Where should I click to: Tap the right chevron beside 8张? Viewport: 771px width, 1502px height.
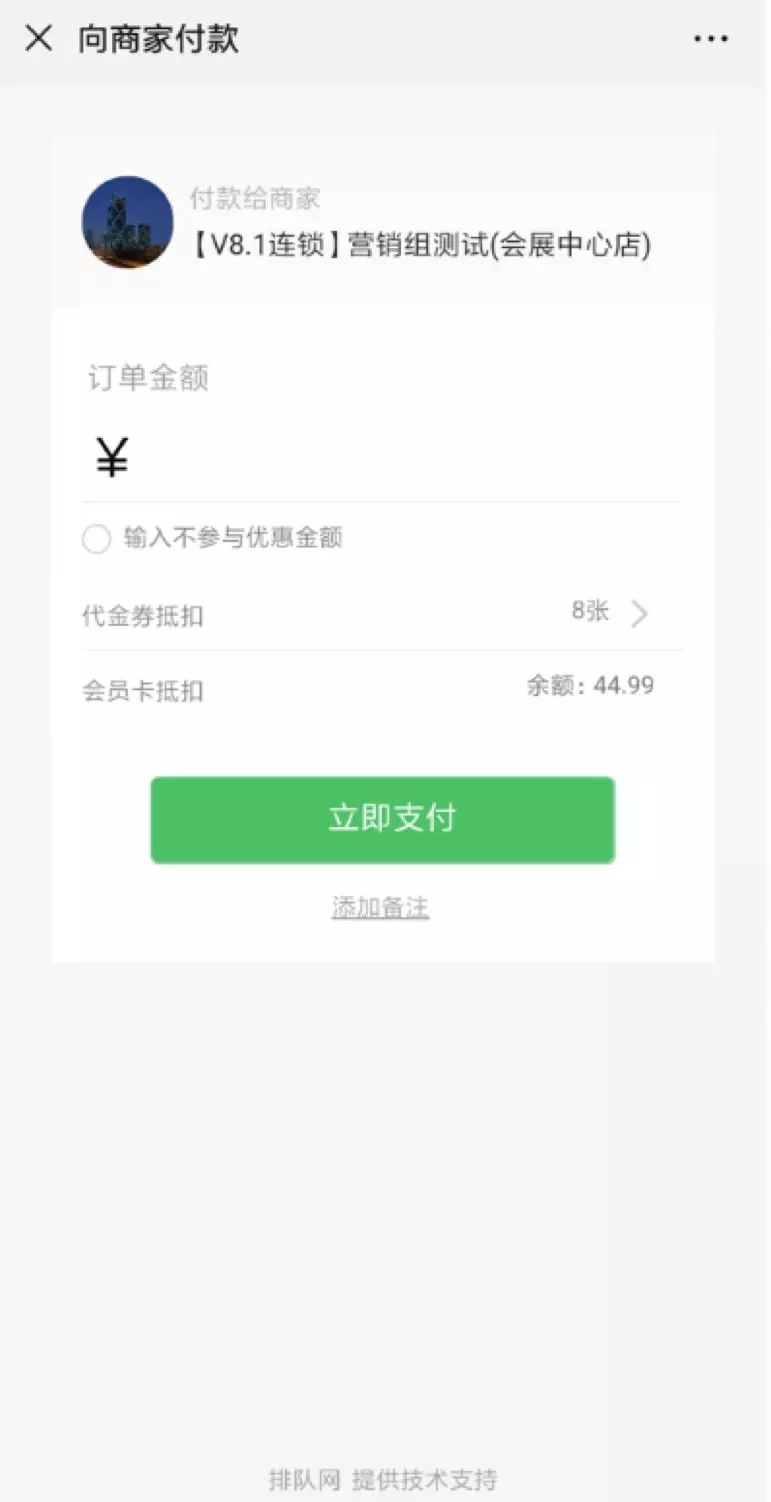click(639, 615)
